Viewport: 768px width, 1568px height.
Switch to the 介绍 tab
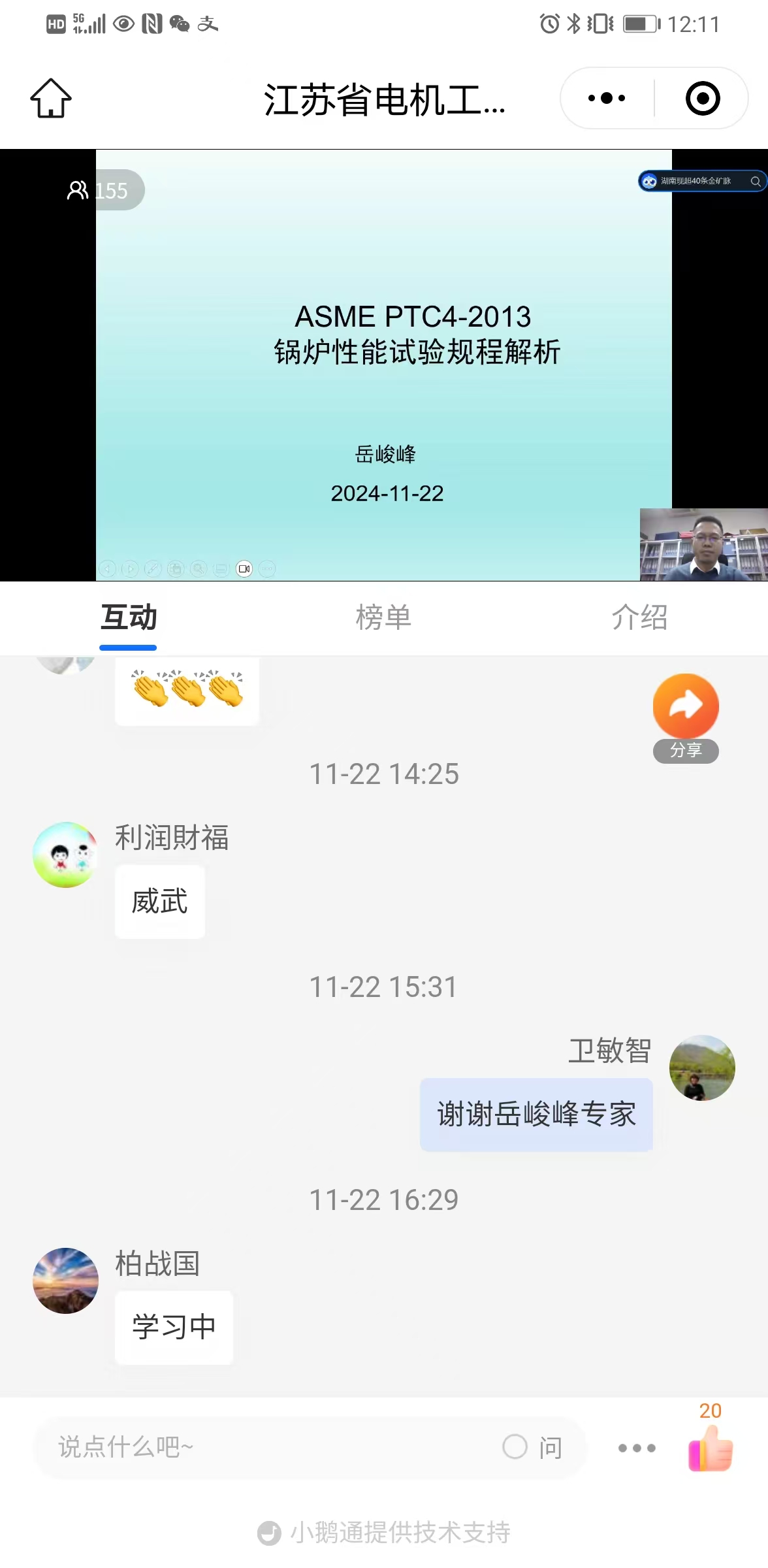(x=639, y=617)
